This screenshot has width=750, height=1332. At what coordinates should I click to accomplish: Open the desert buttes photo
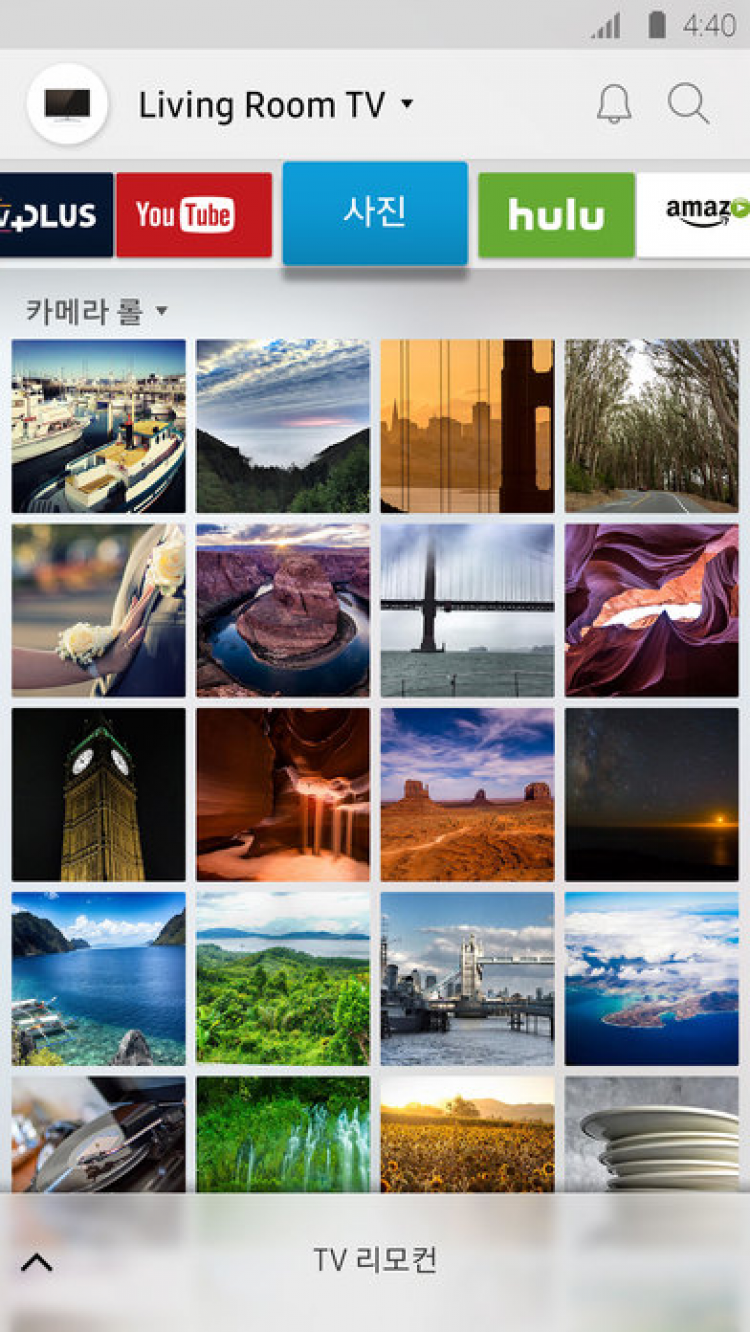pyautogui.click(x=467, y=794)
